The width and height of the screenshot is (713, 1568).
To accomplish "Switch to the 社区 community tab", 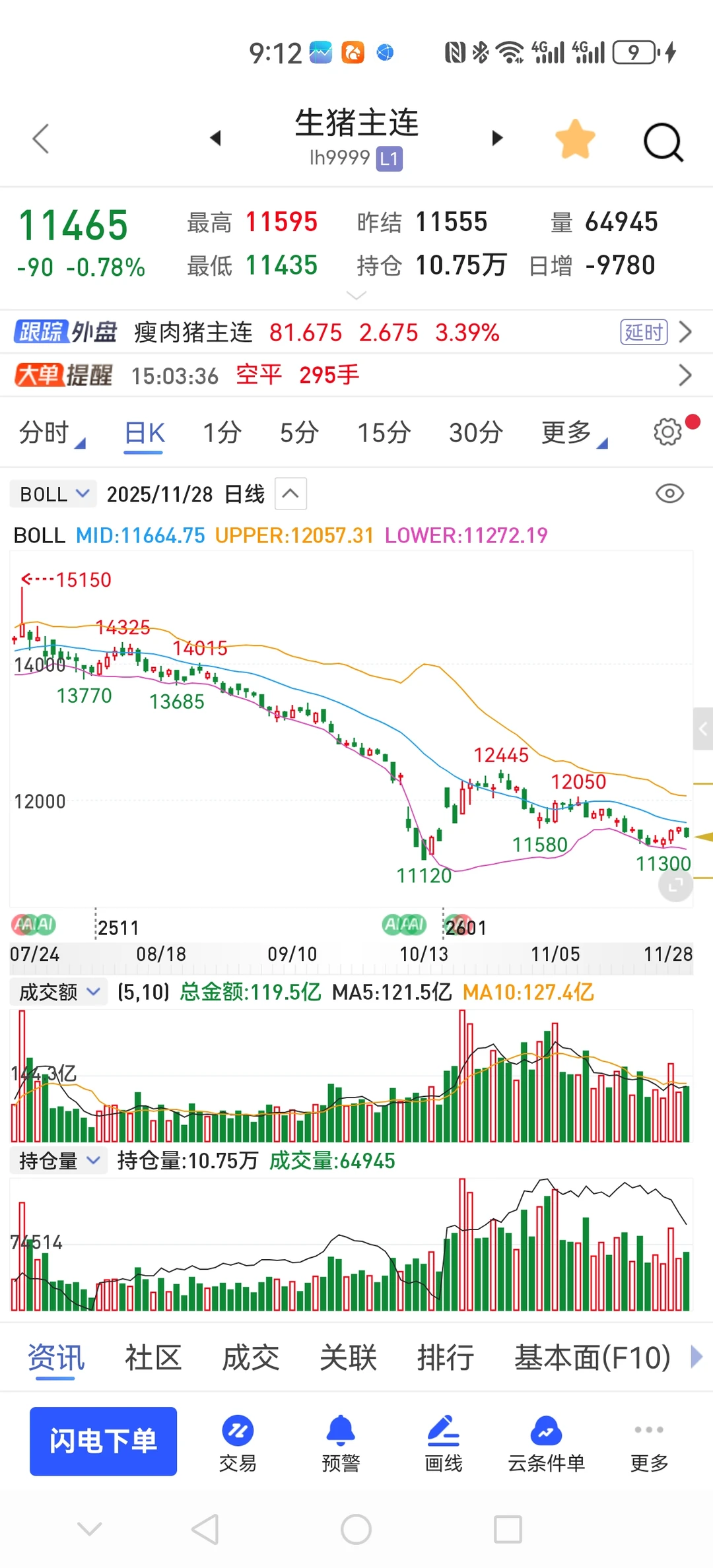I will (x=153, y=1358).
